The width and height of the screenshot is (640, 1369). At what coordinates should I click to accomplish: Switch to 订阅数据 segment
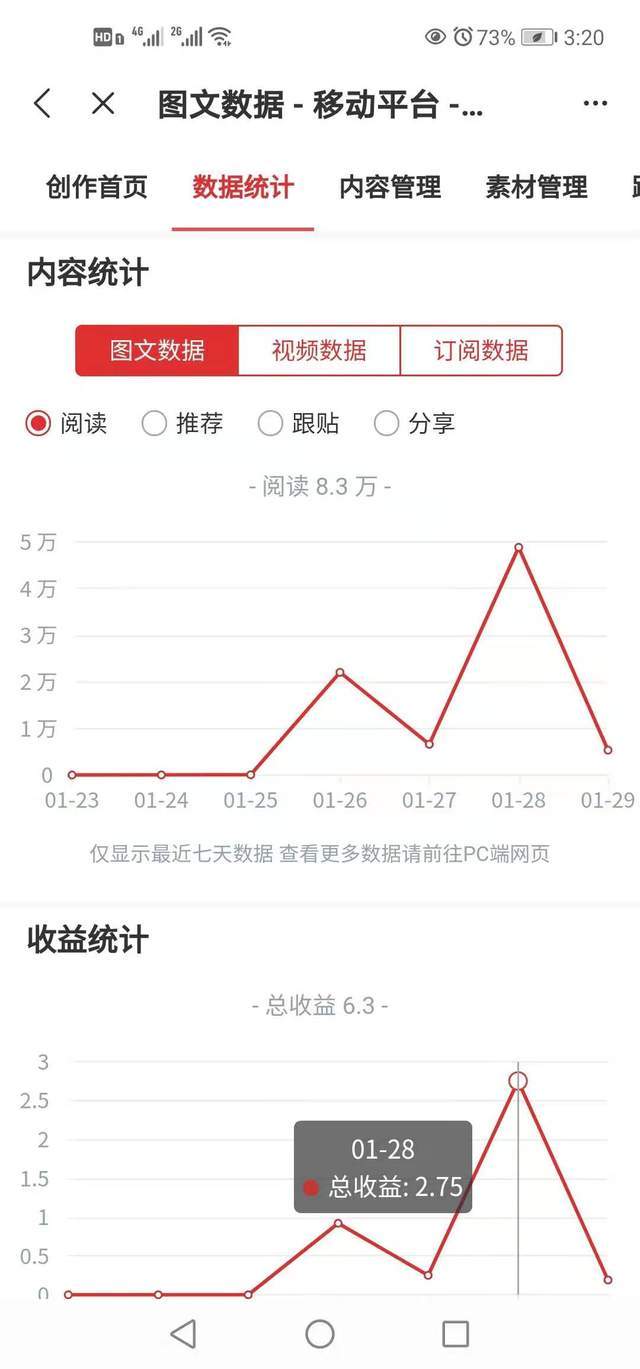481,351
